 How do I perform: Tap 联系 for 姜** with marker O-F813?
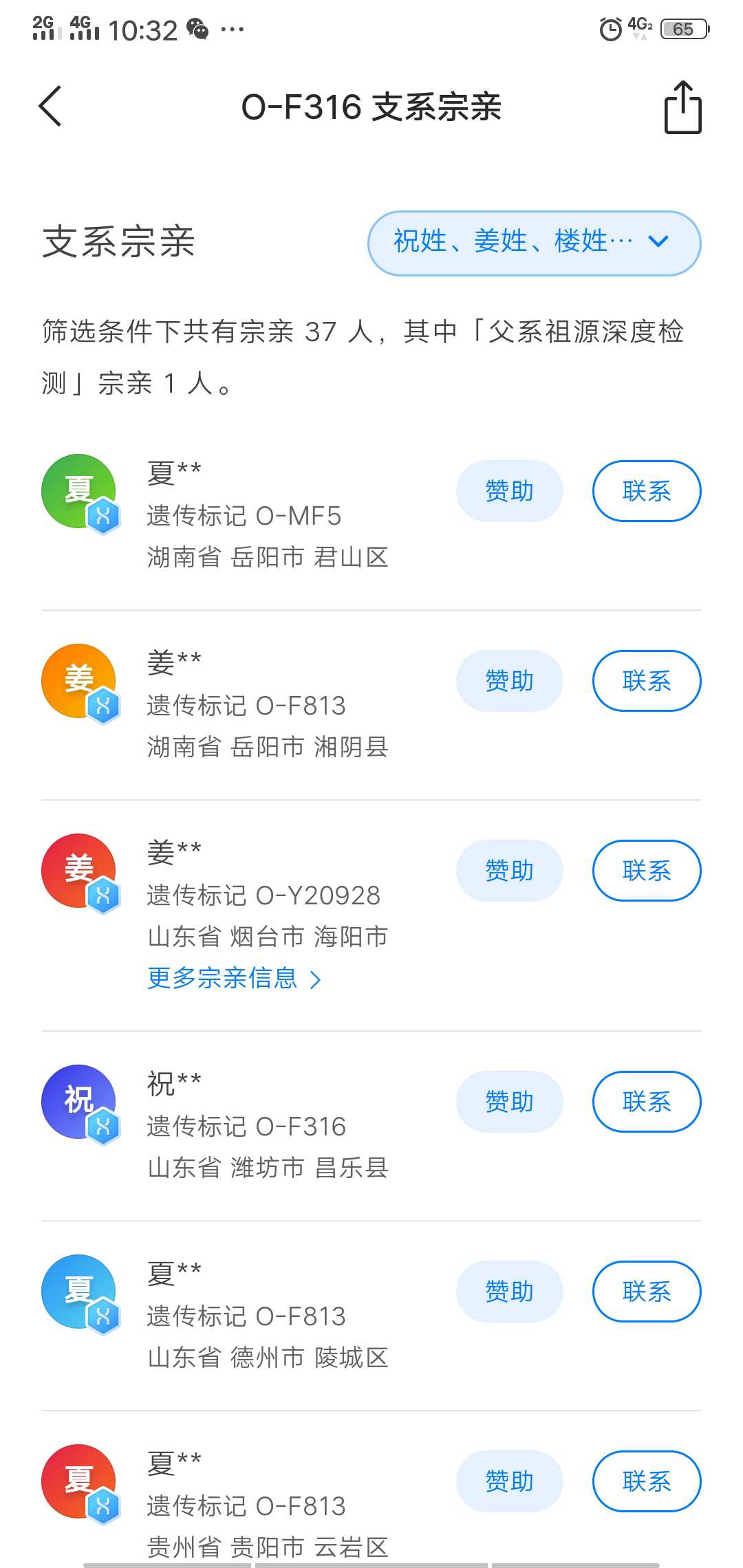pyautogui.click(x=647, y=681)
